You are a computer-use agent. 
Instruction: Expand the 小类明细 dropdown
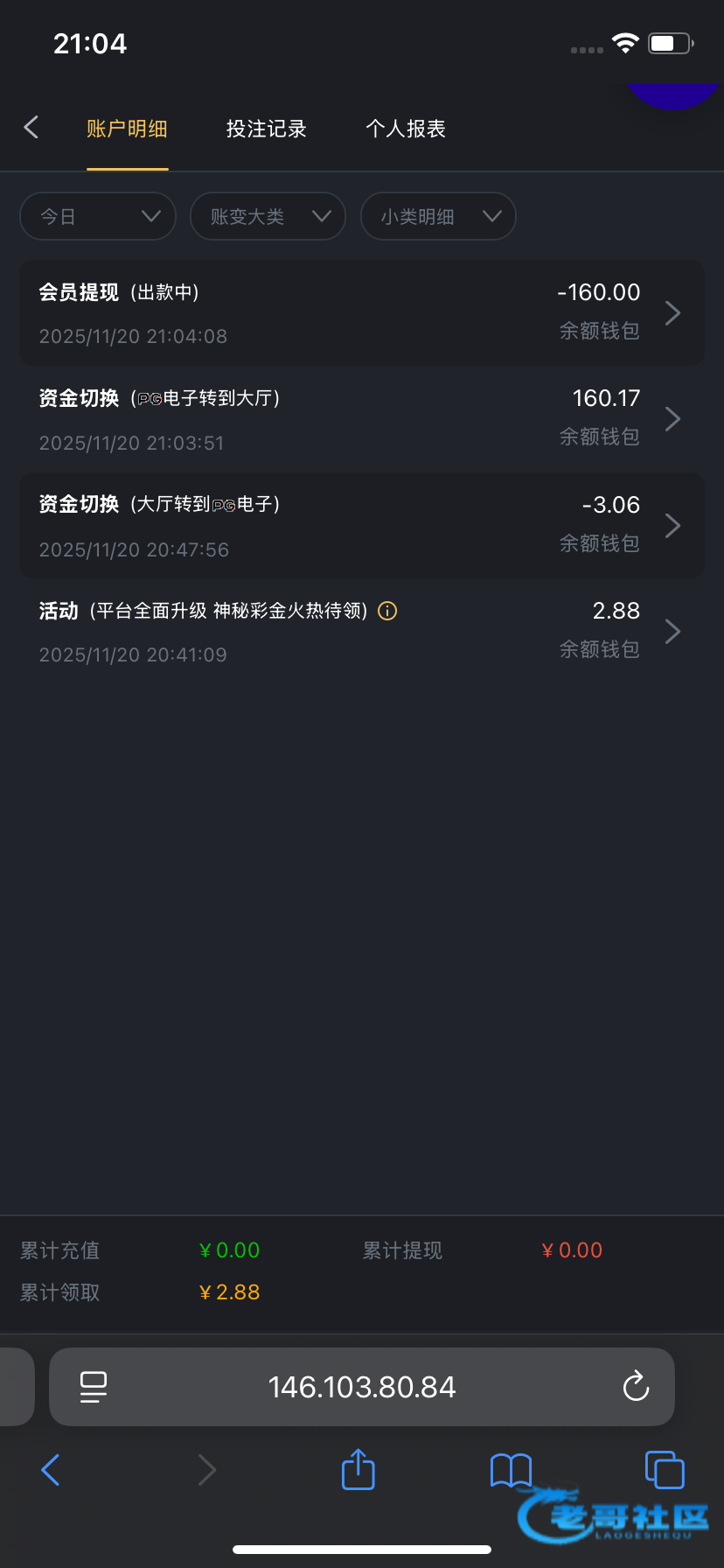click(438, 216)
